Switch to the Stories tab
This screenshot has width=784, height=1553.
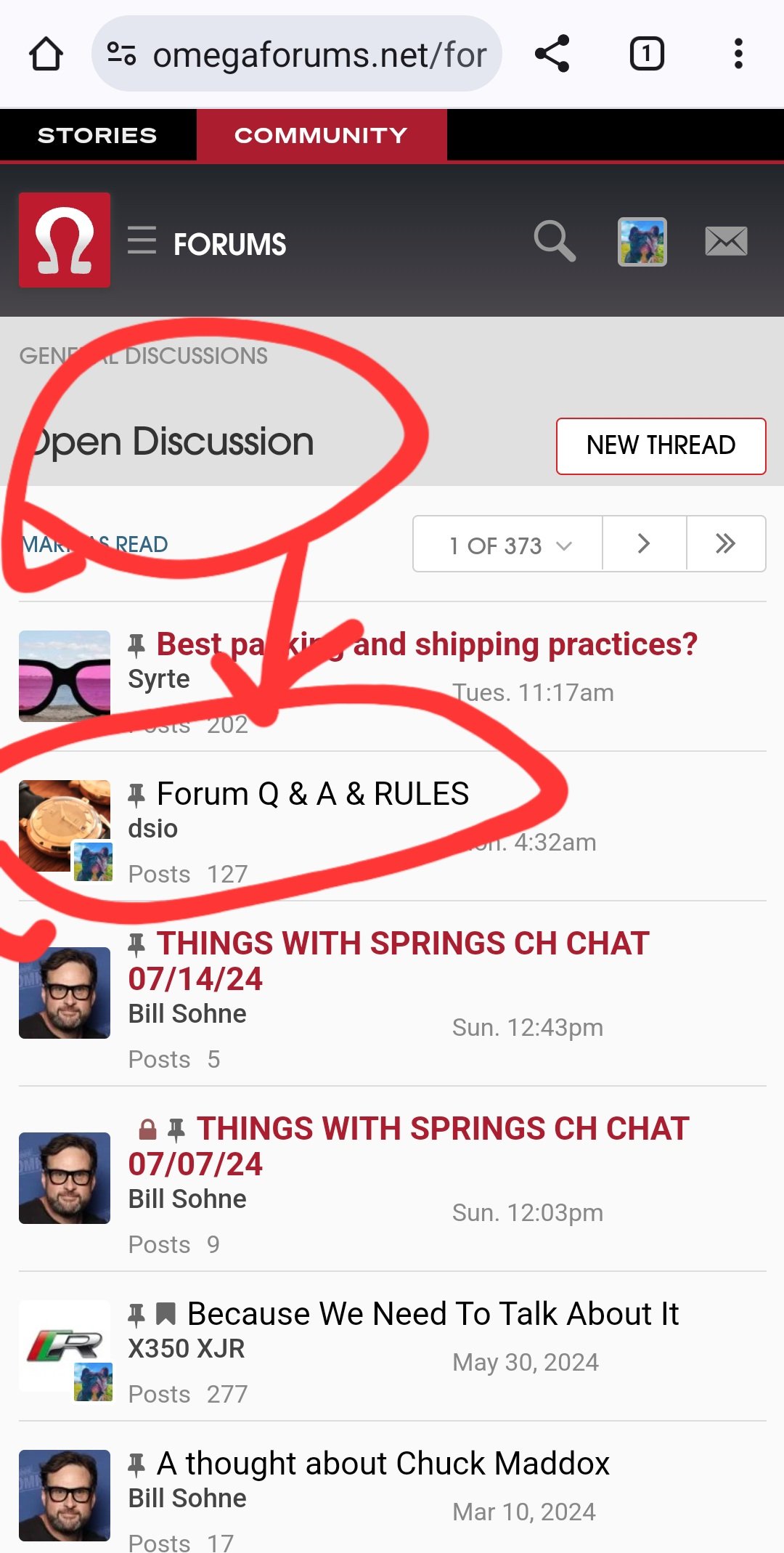(97, 135)
